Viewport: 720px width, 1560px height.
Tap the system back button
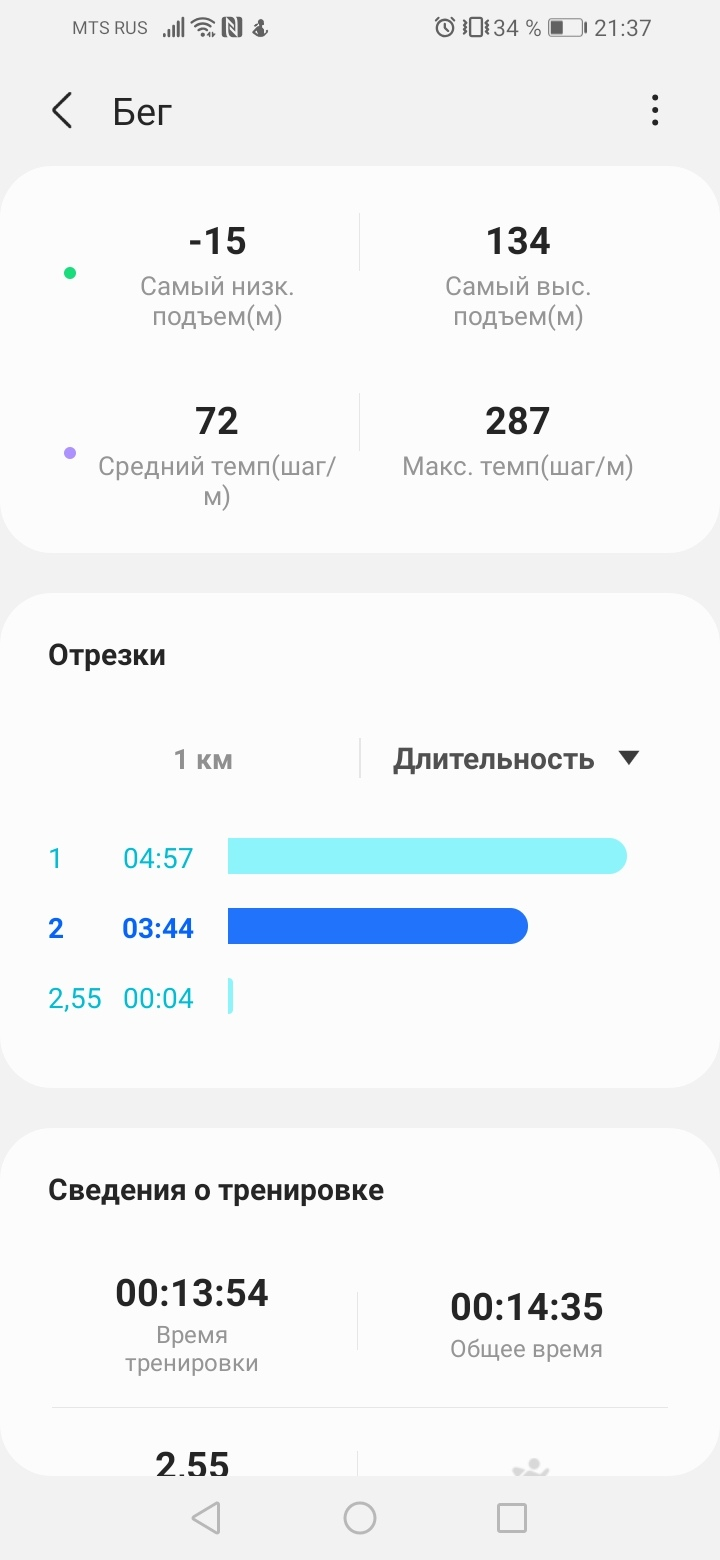click(206, 1518)
